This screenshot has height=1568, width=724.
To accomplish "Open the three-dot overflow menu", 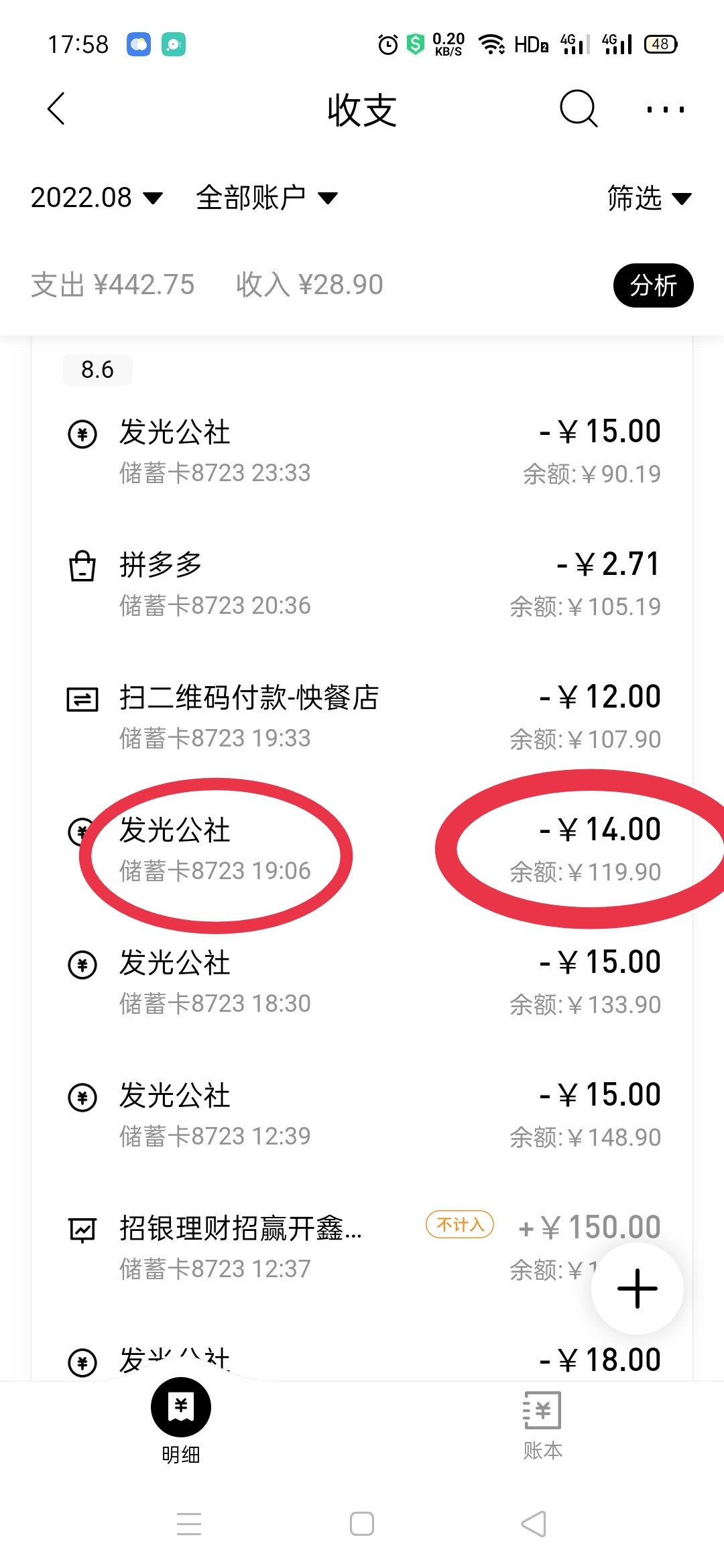I will coord(665,109).
